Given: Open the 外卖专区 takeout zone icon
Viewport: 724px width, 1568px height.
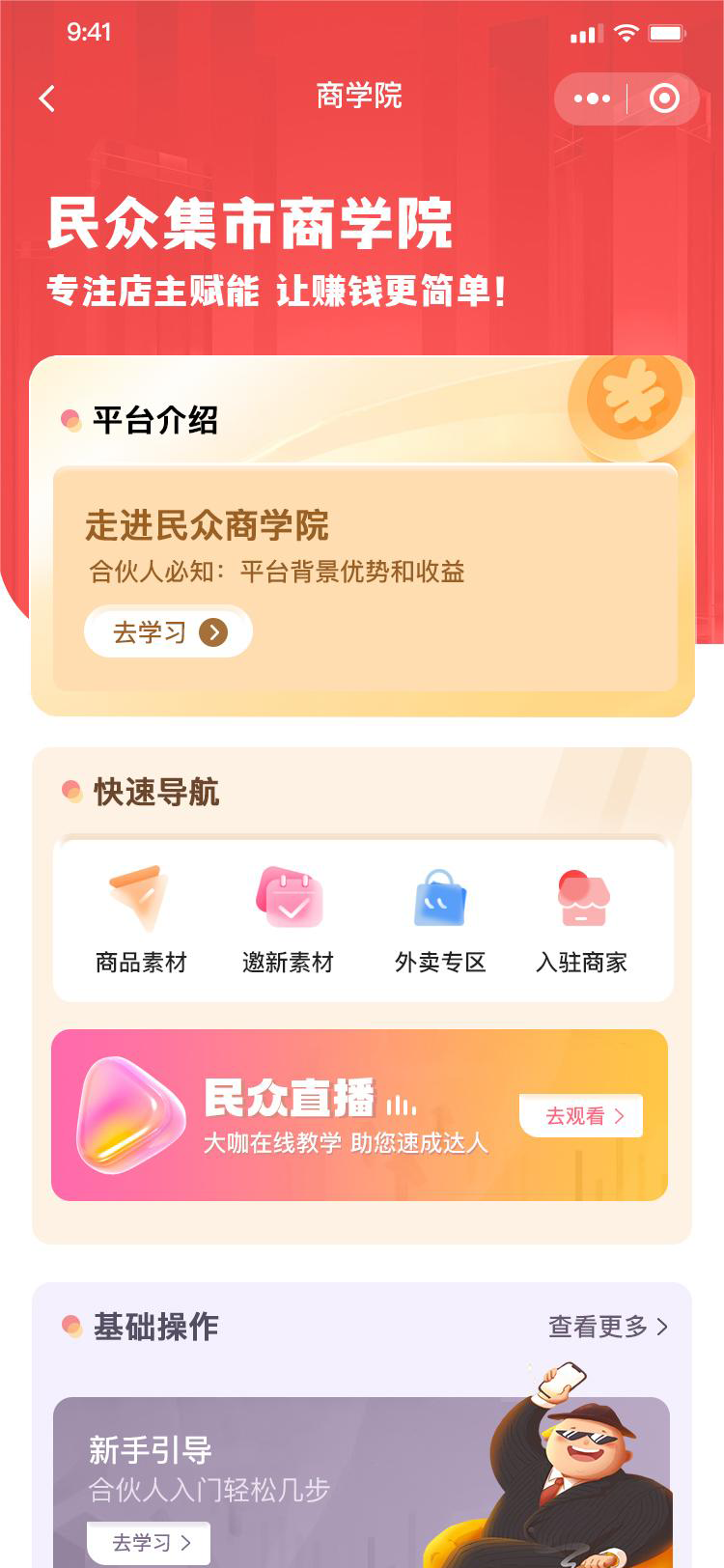Looking at the screenshot, I should [439, 899].
